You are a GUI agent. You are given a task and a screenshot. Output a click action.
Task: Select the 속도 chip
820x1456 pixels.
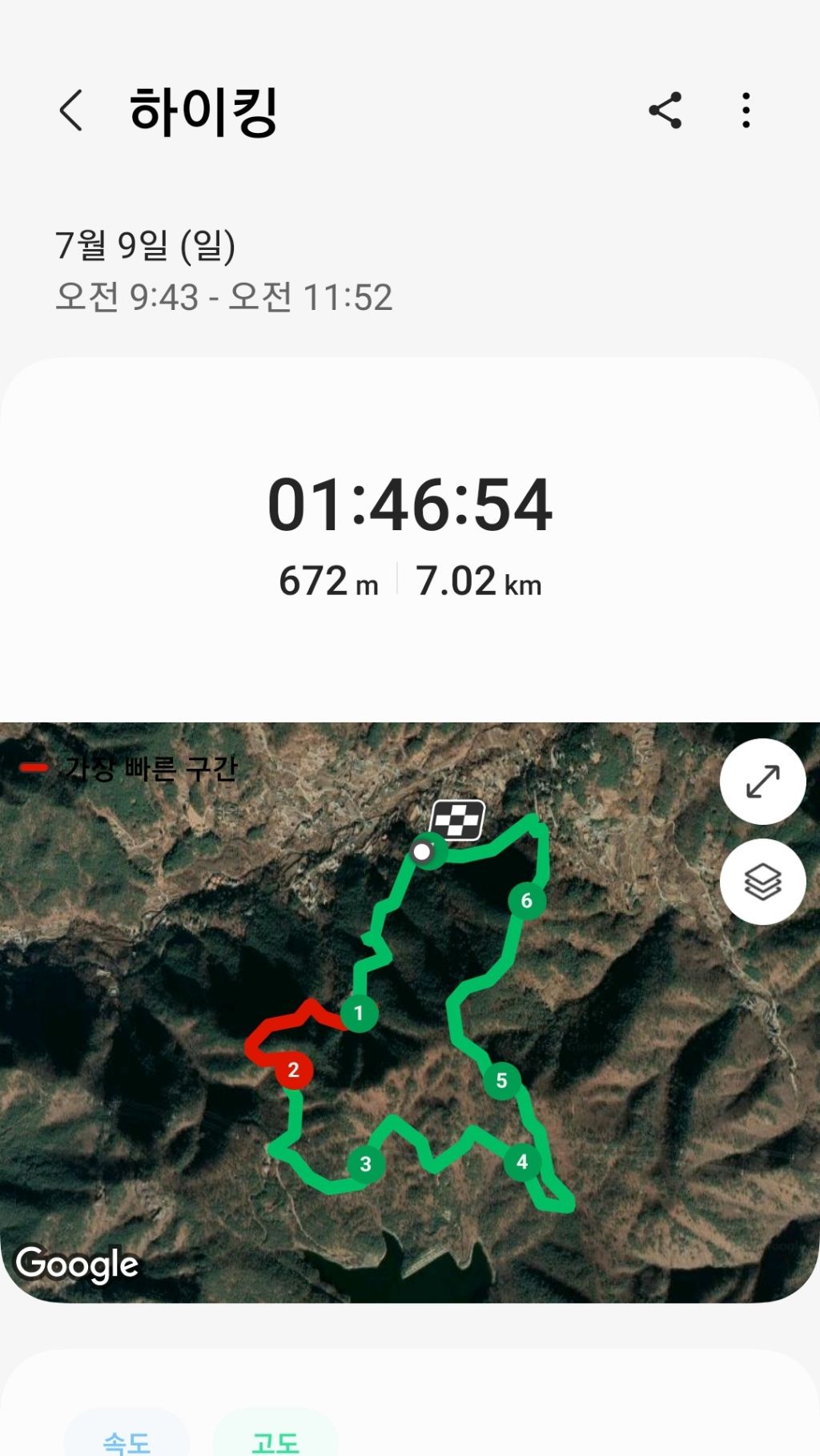pos(127,1439)
